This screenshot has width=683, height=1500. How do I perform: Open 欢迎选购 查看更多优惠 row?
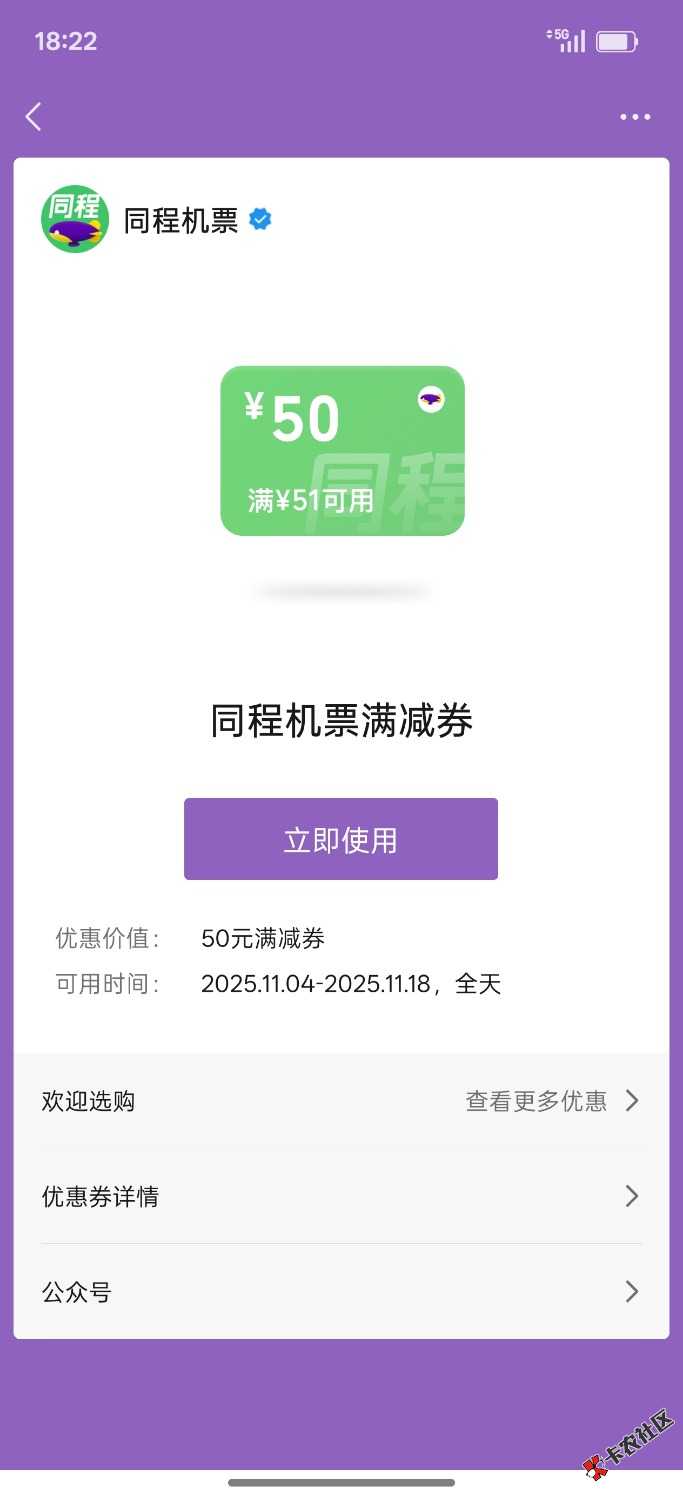pos(341,1101)
